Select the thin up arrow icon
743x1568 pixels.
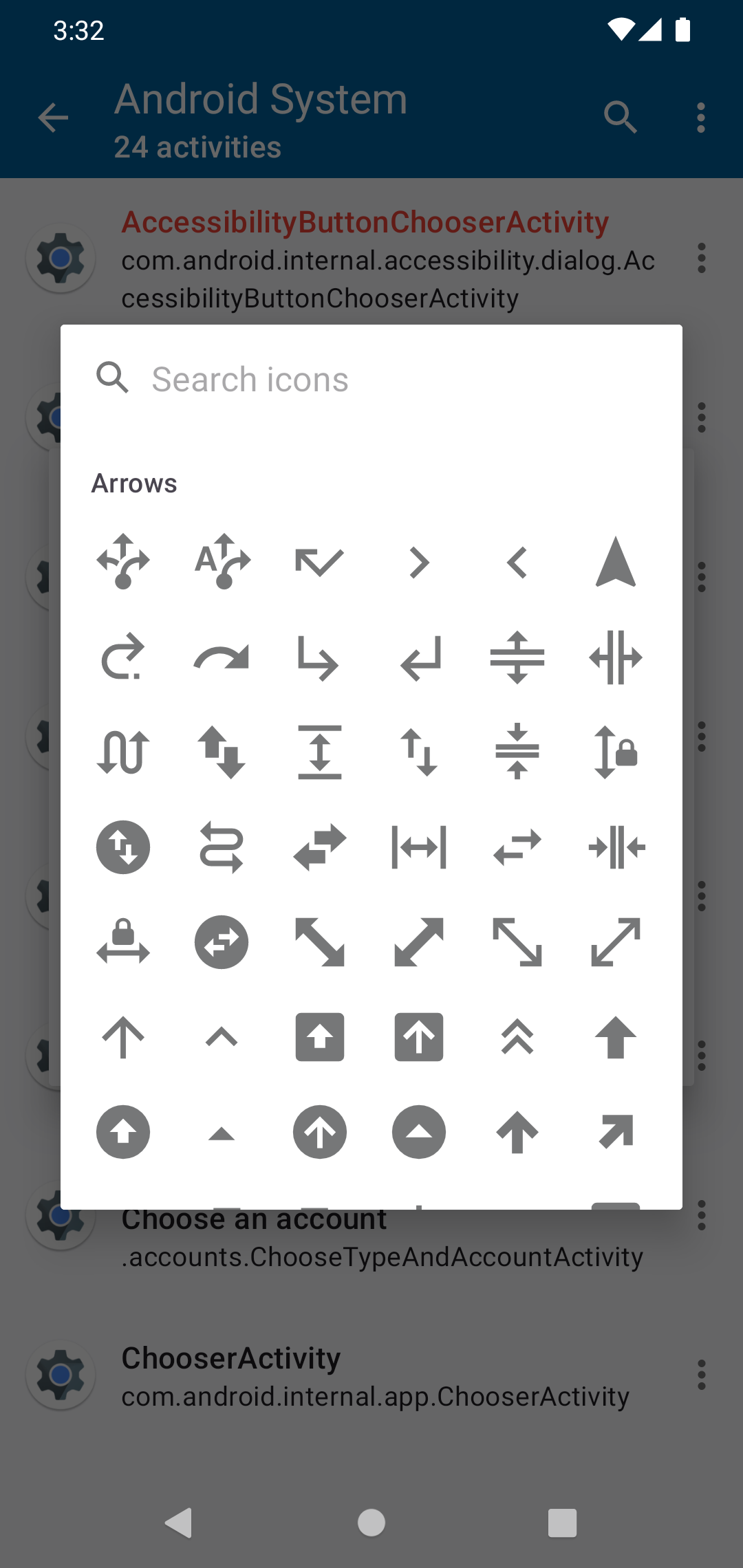123,1037
